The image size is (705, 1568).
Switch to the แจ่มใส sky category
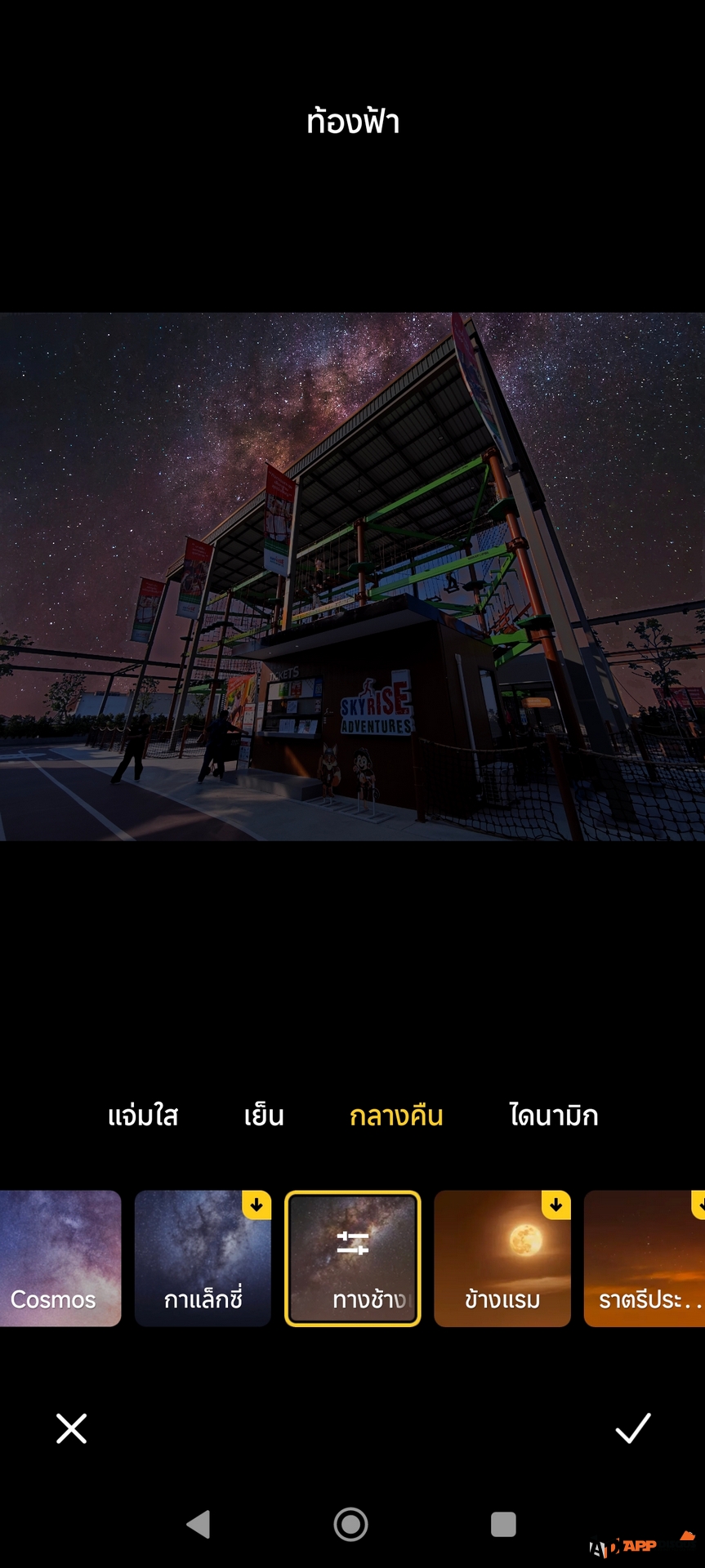pyautogui.click(x=143, y=1116)
